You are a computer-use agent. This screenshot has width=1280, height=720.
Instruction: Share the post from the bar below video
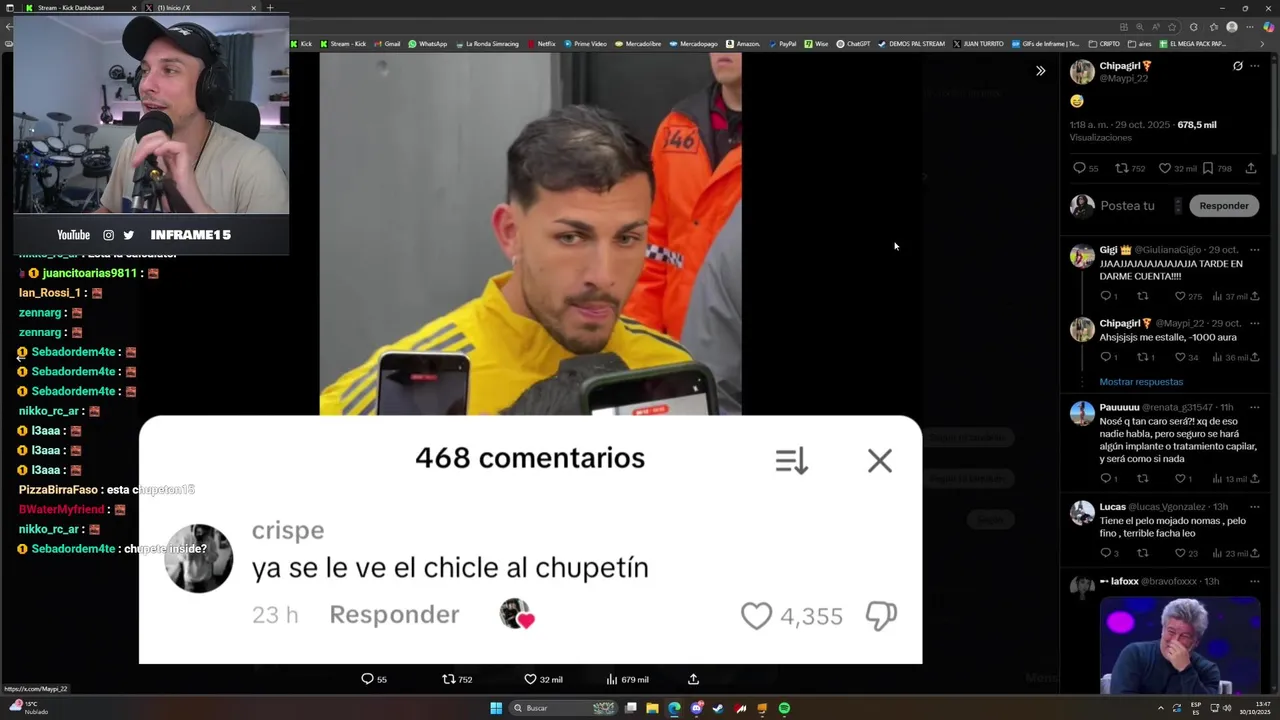(x=693, y=679)
